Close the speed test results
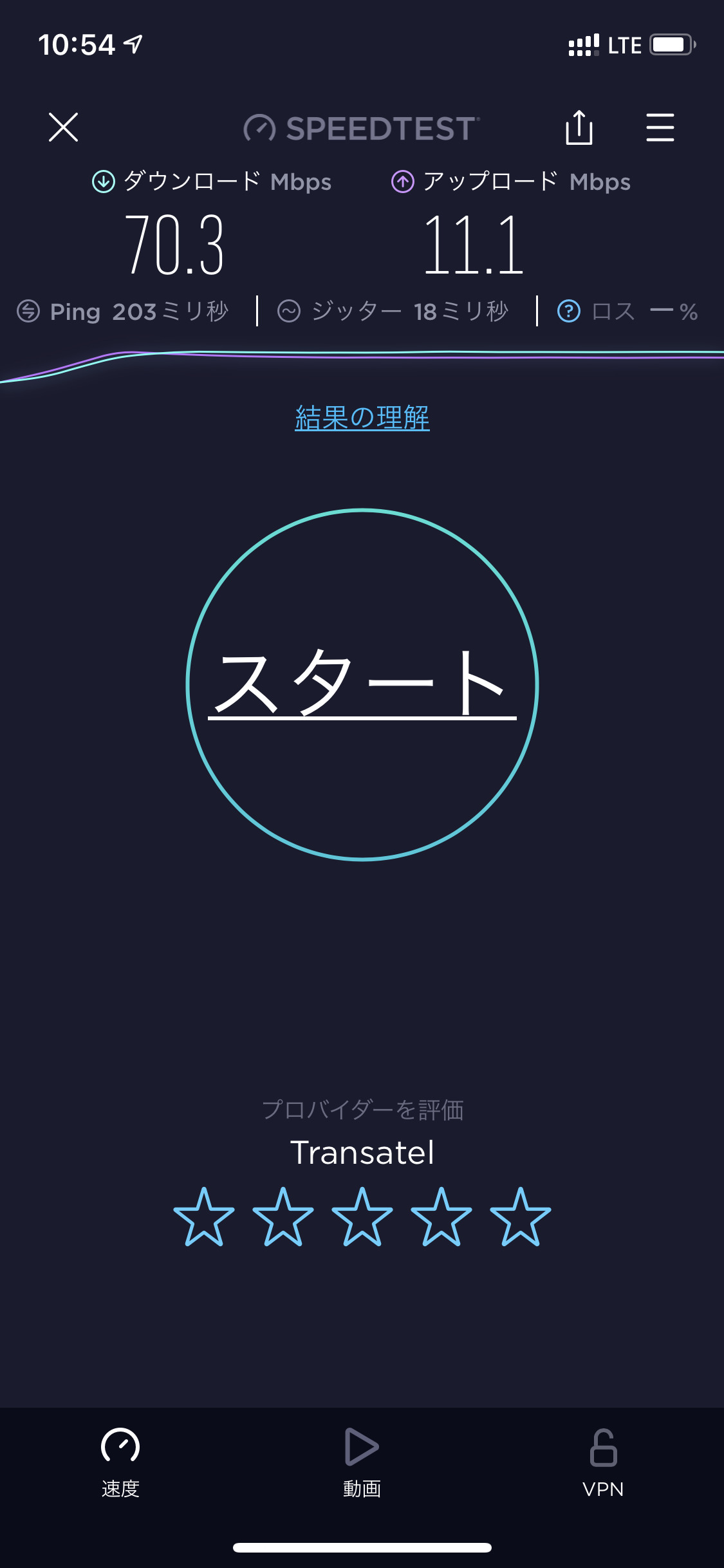The image size is (724, 1568). (x=63, y=127)
